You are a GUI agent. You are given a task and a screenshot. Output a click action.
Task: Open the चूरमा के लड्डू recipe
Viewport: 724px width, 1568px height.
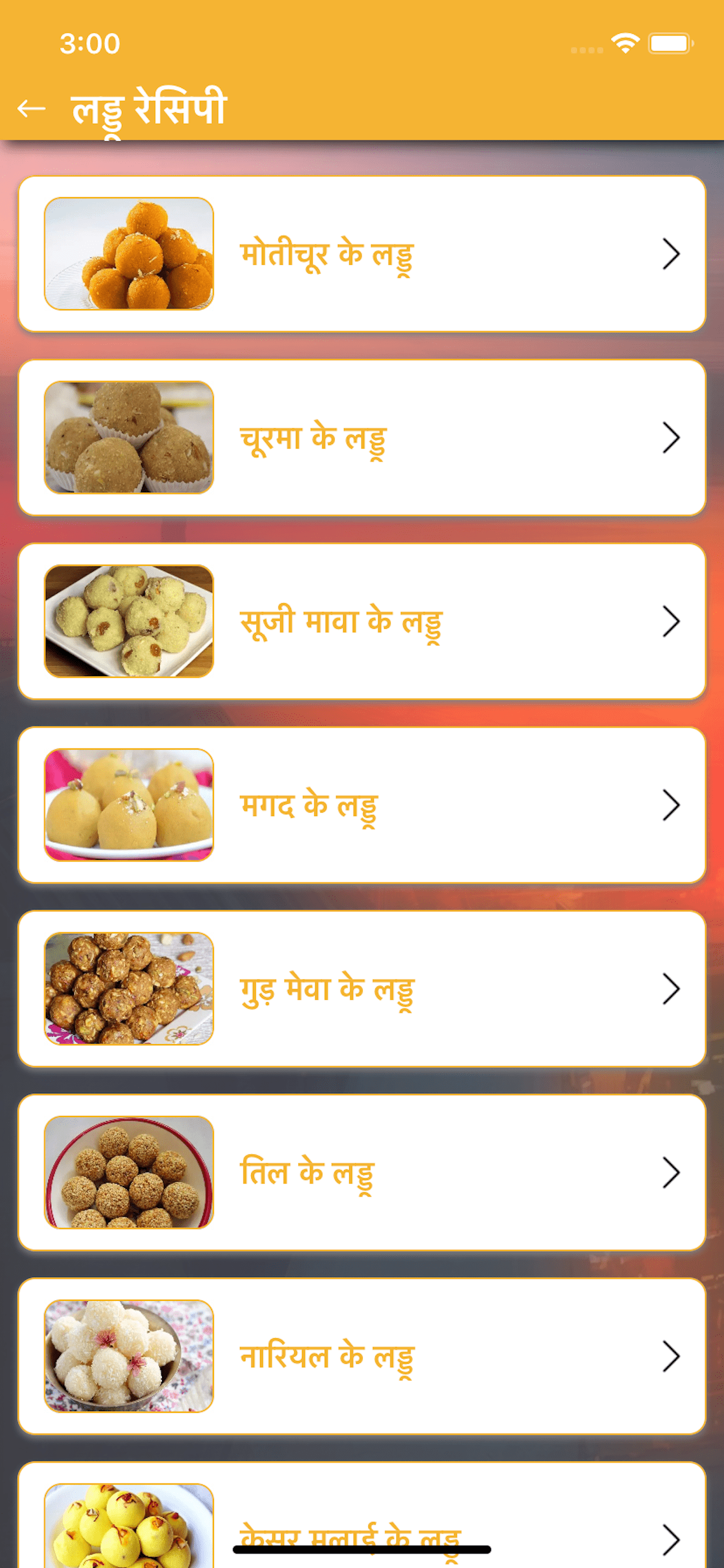pyautogui.click(x=362, y=437)
